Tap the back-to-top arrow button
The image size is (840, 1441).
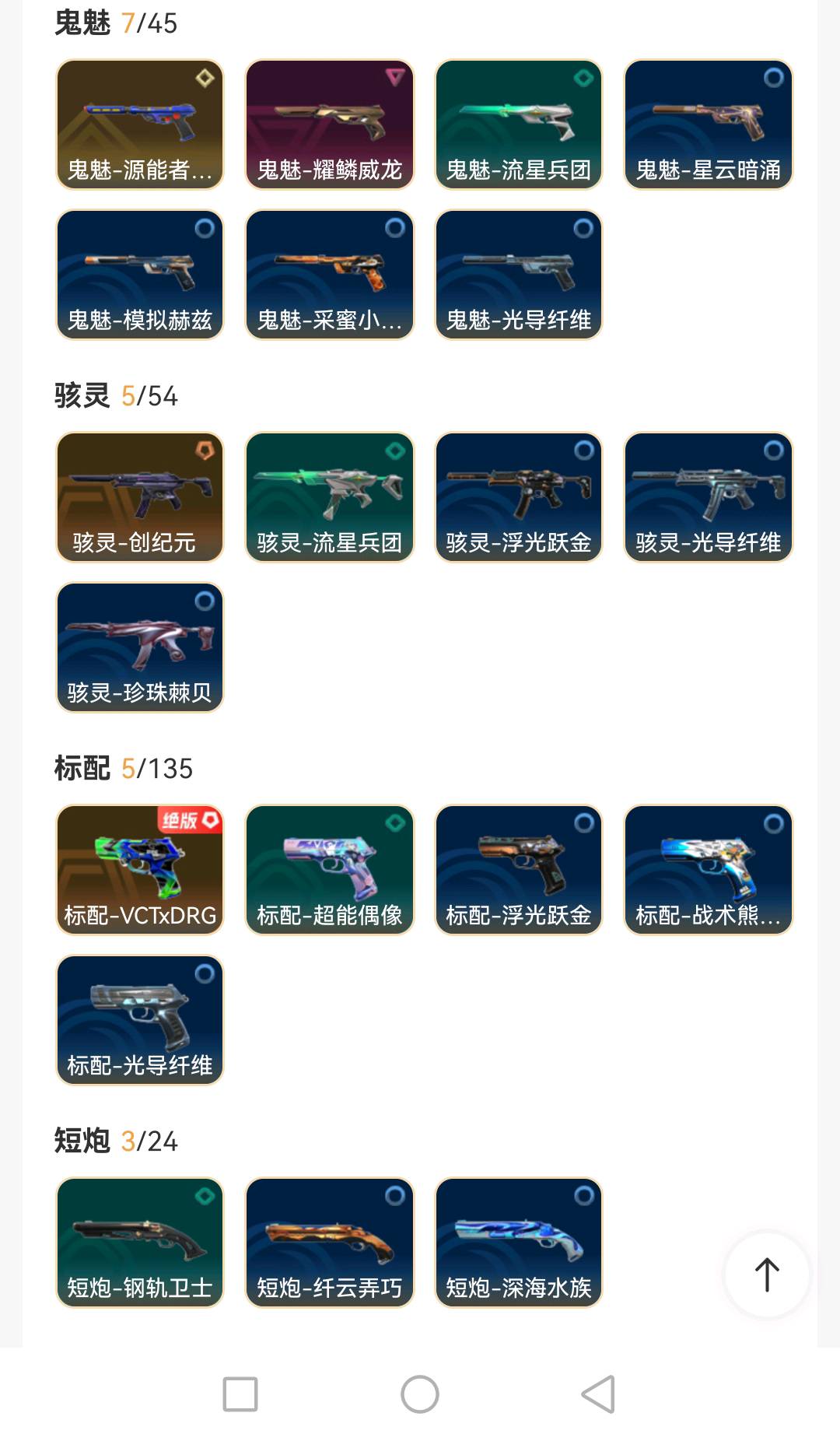(x=767, y=1274)
